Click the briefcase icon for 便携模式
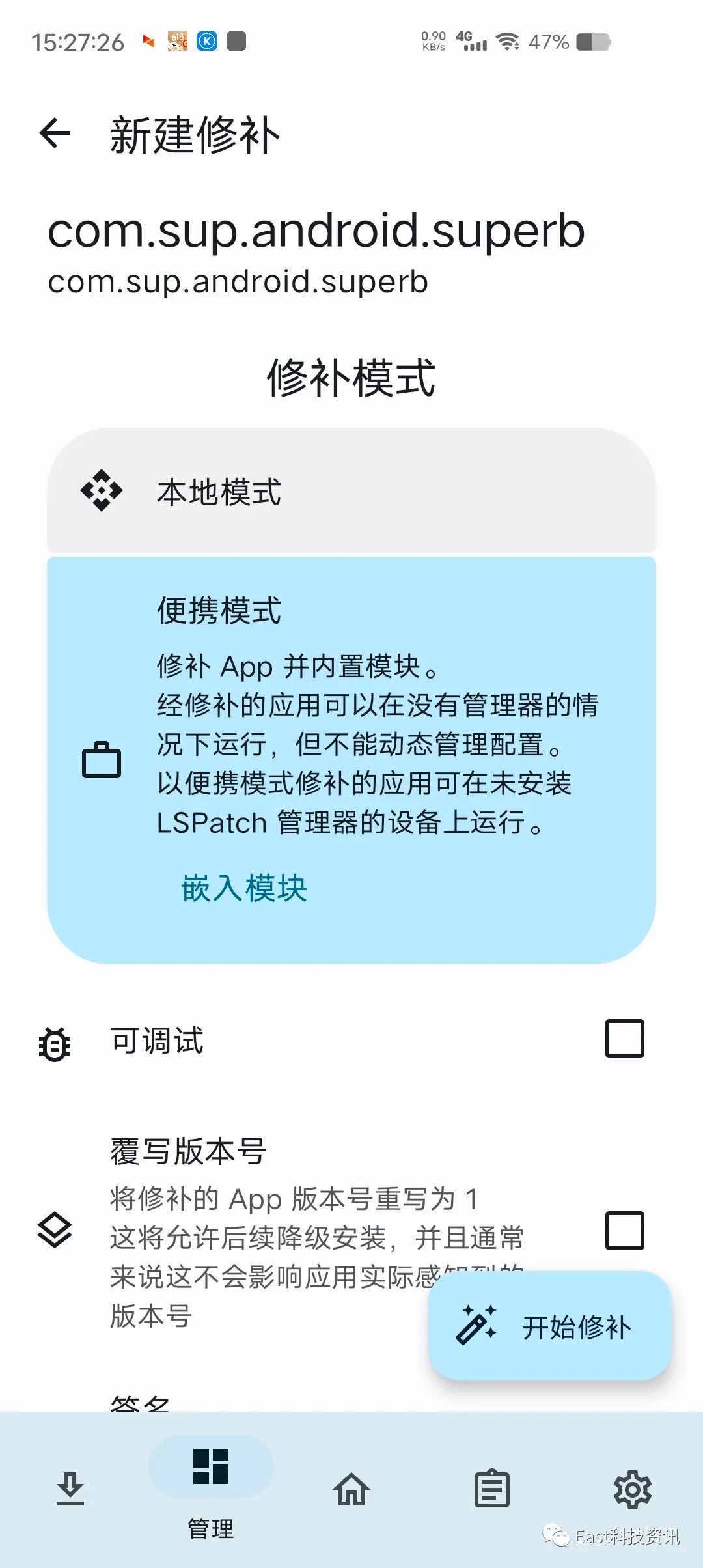Screen dimensions: 703x1568 click(x=101, y=759)
